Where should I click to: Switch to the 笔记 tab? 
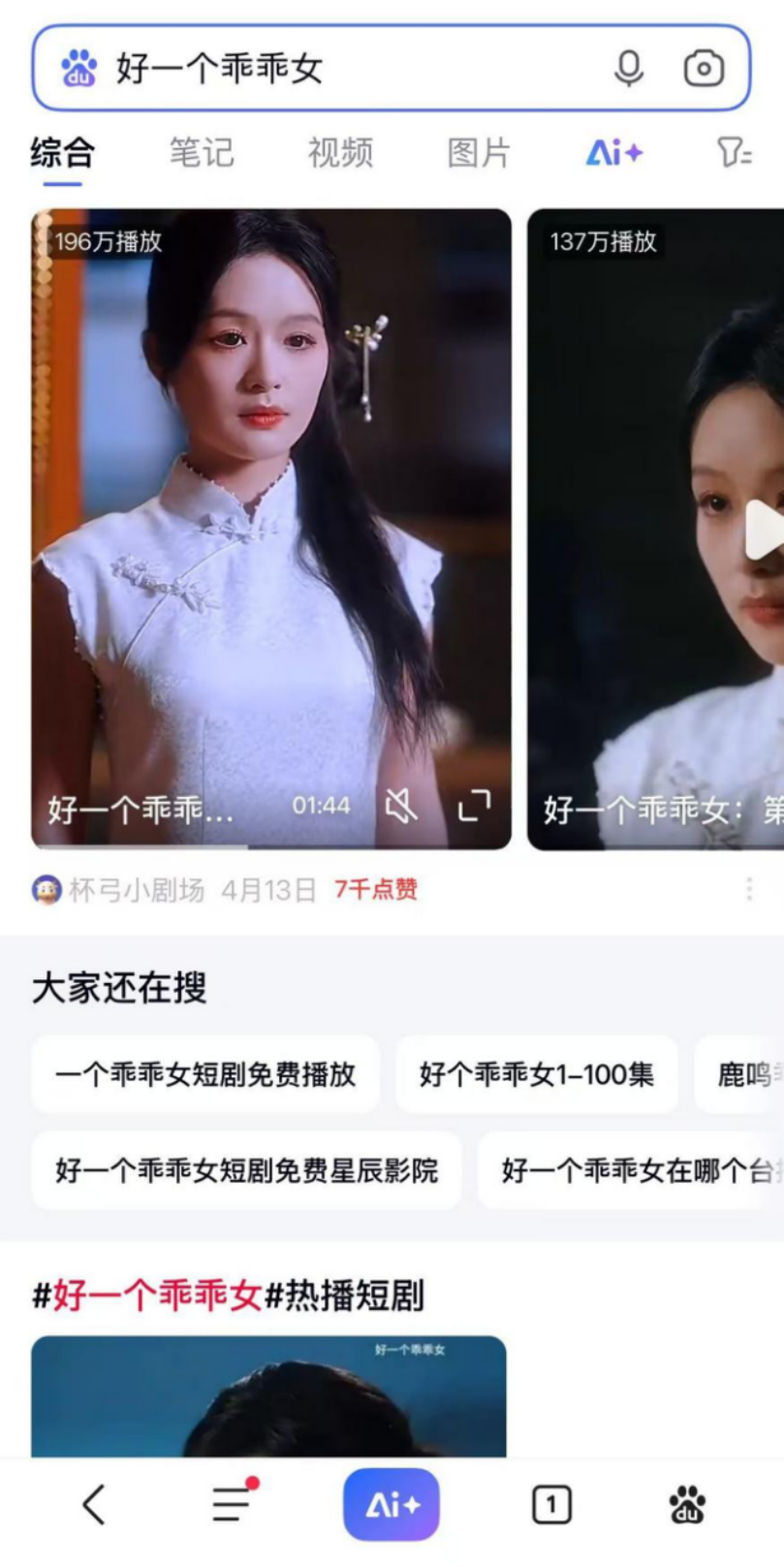tap(202, 152)
